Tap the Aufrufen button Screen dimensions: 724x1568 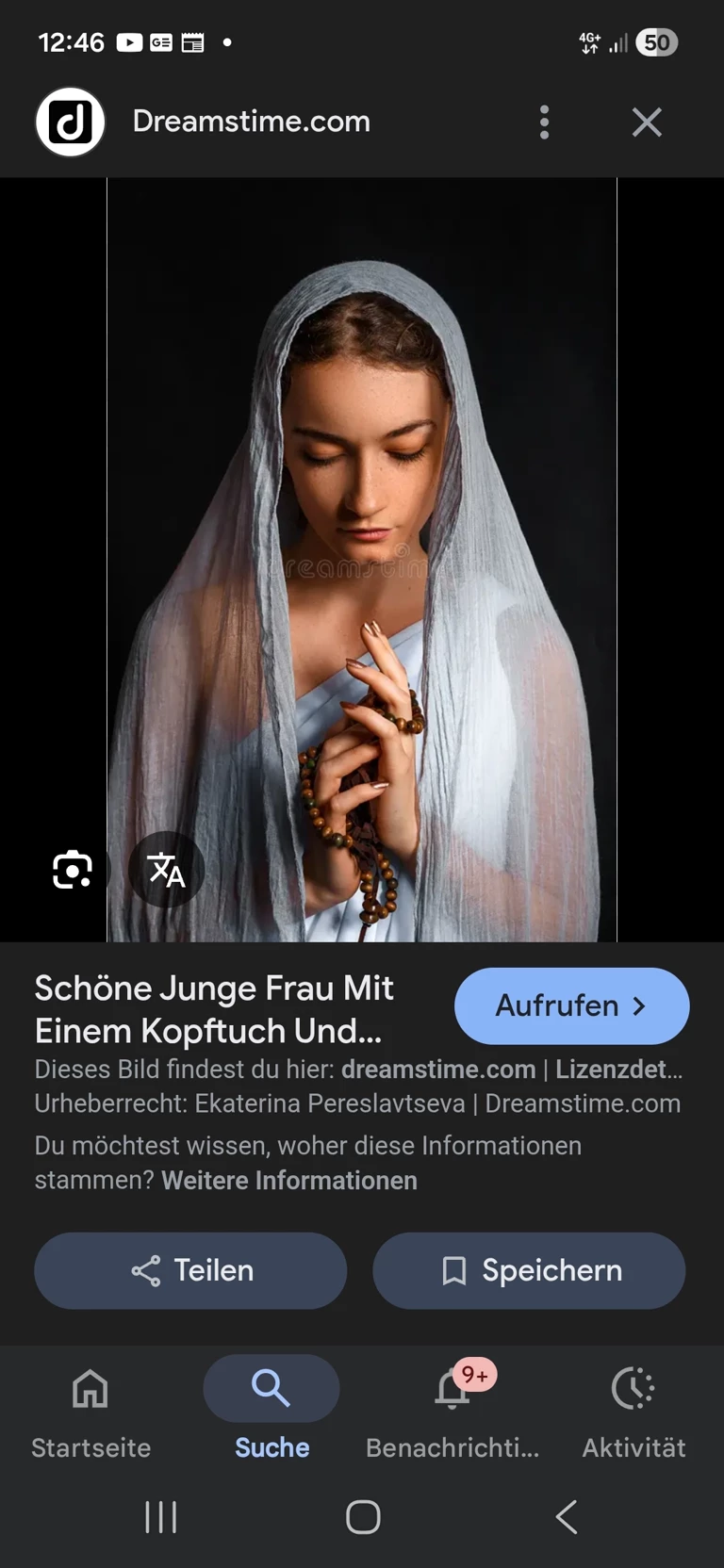point(571,1005)
